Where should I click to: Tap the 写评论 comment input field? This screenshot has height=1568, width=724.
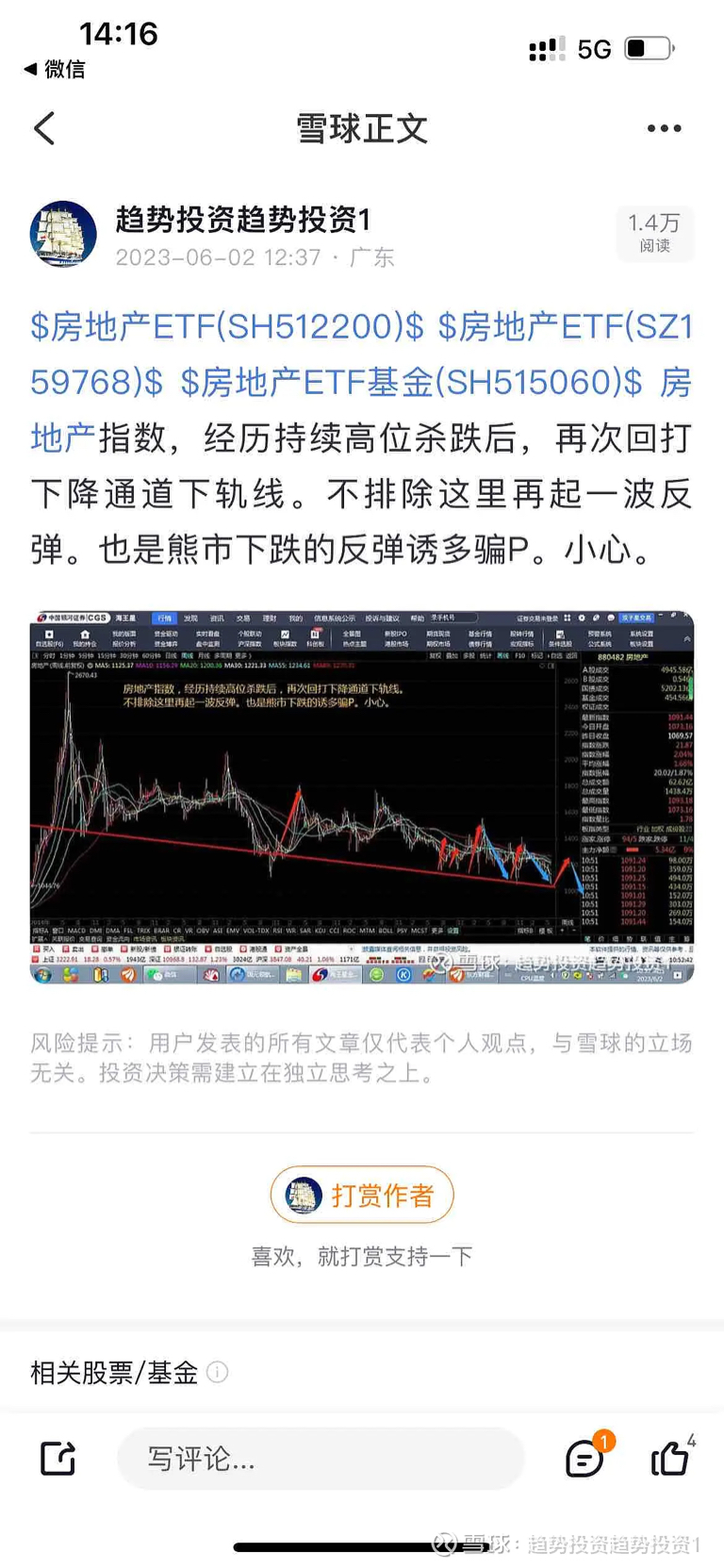coord(321,1457)
